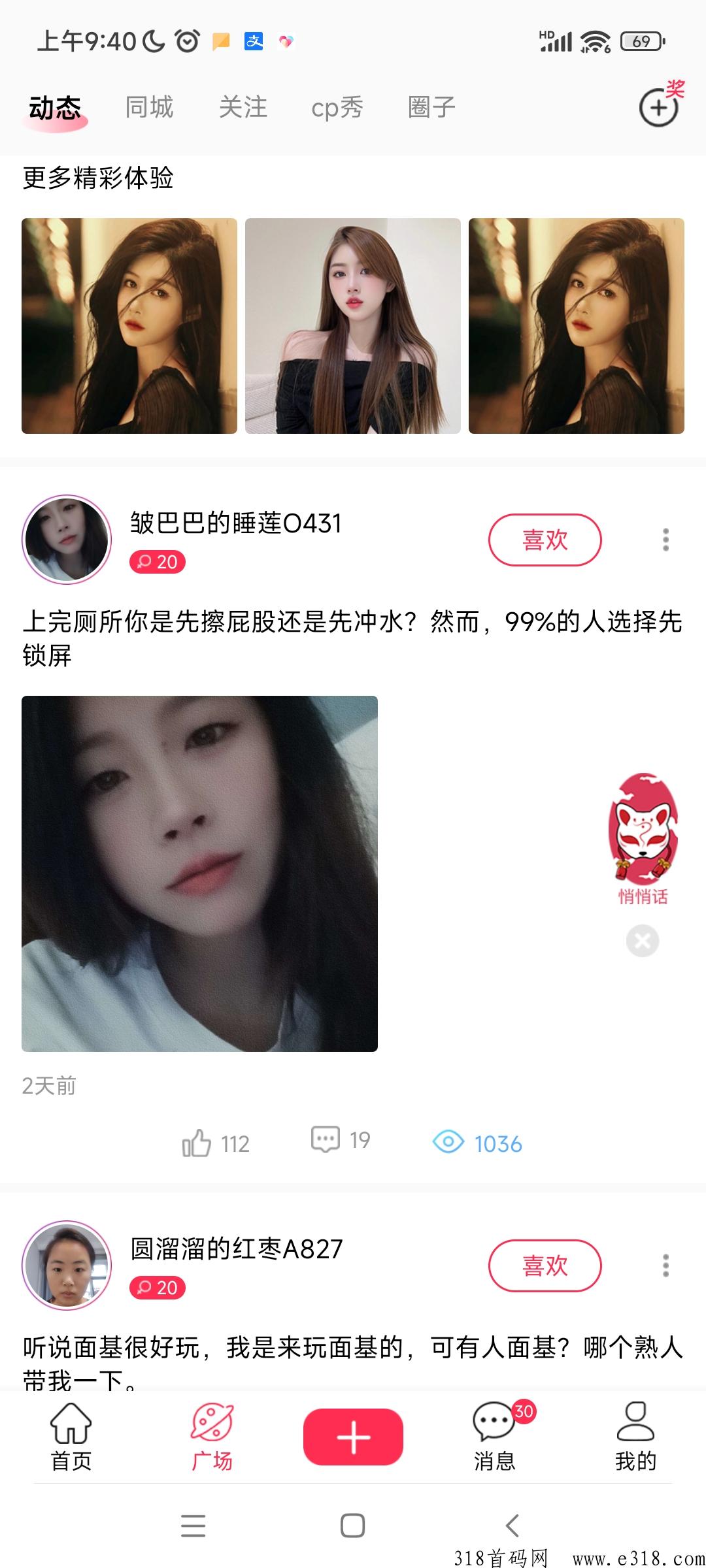Switch to the 关注 tab
Viewport: 706px width, 1568px height.
(x=243, y=107)
